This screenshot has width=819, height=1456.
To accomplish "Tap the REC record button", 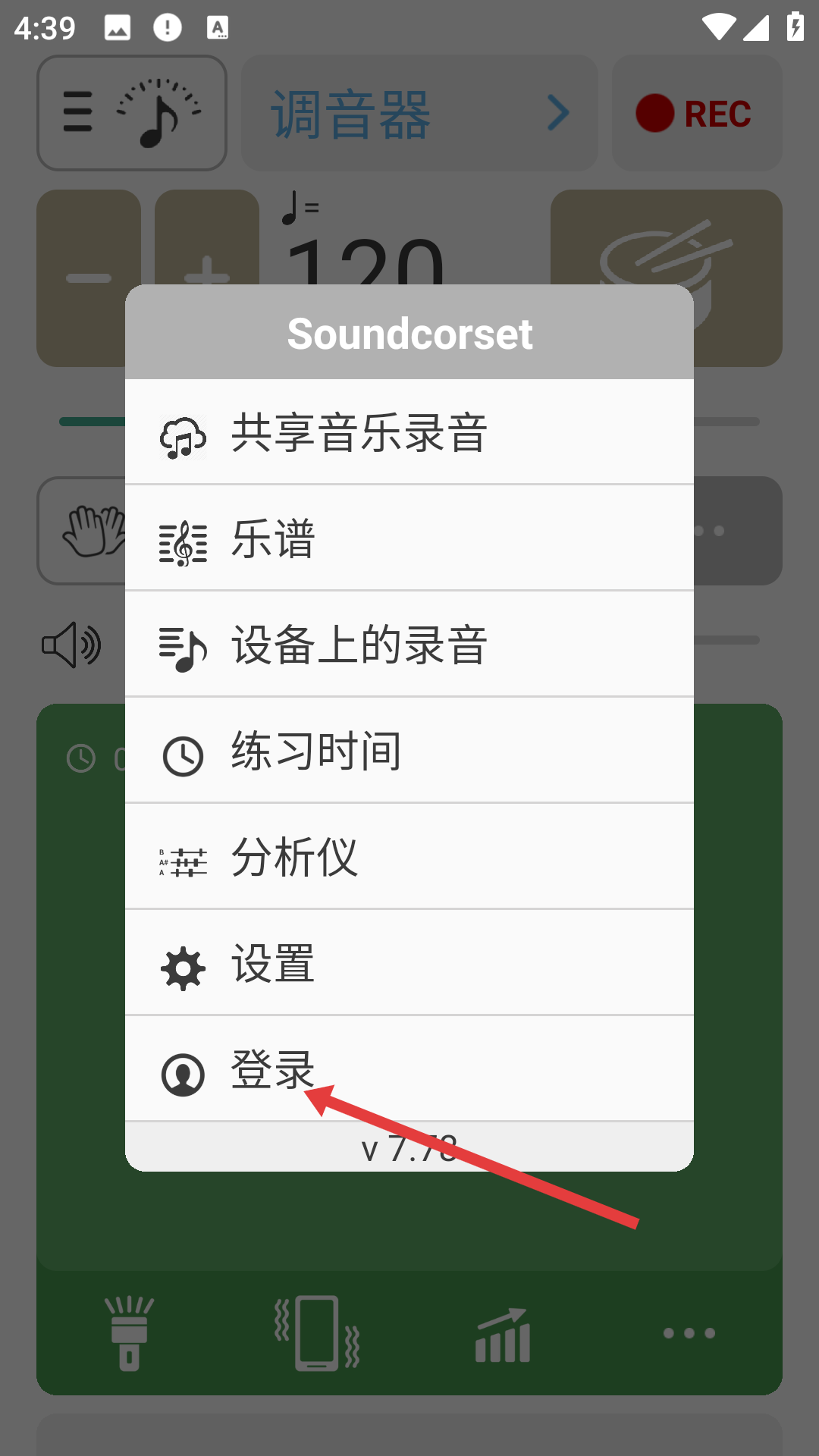I will point(696,114).
